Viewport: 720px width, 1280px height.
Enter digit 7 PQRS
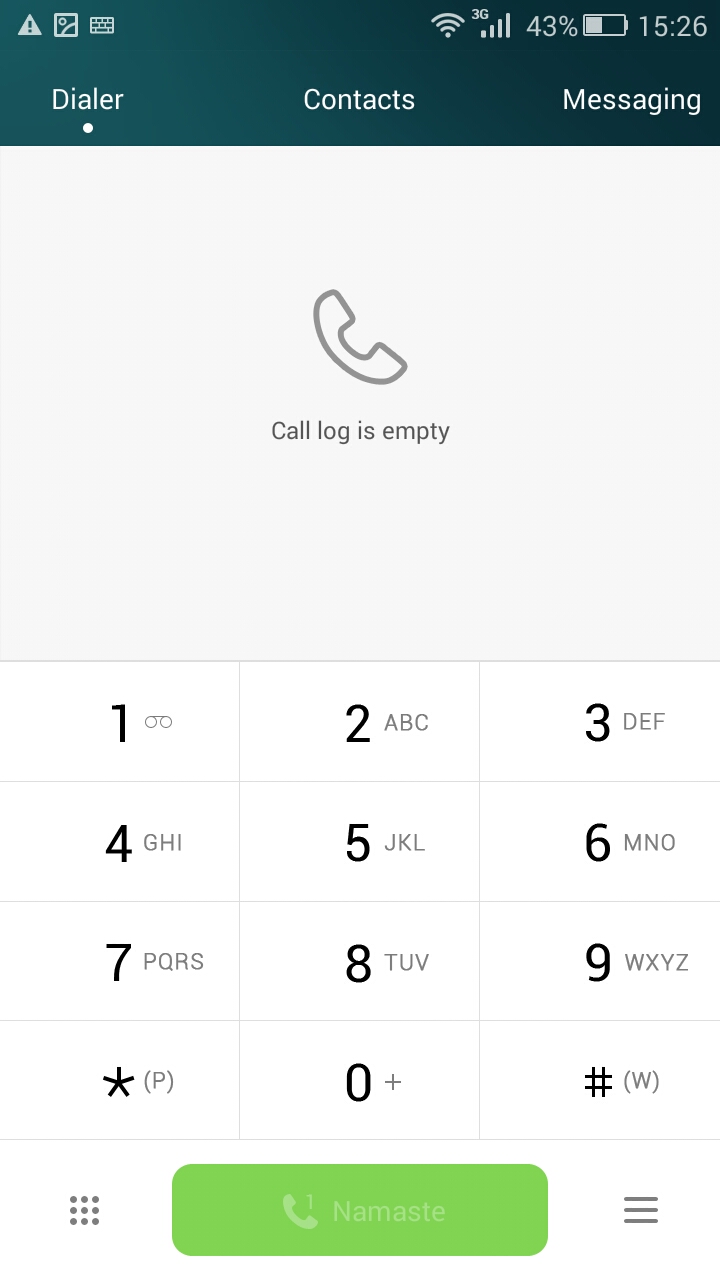point(120,961)
